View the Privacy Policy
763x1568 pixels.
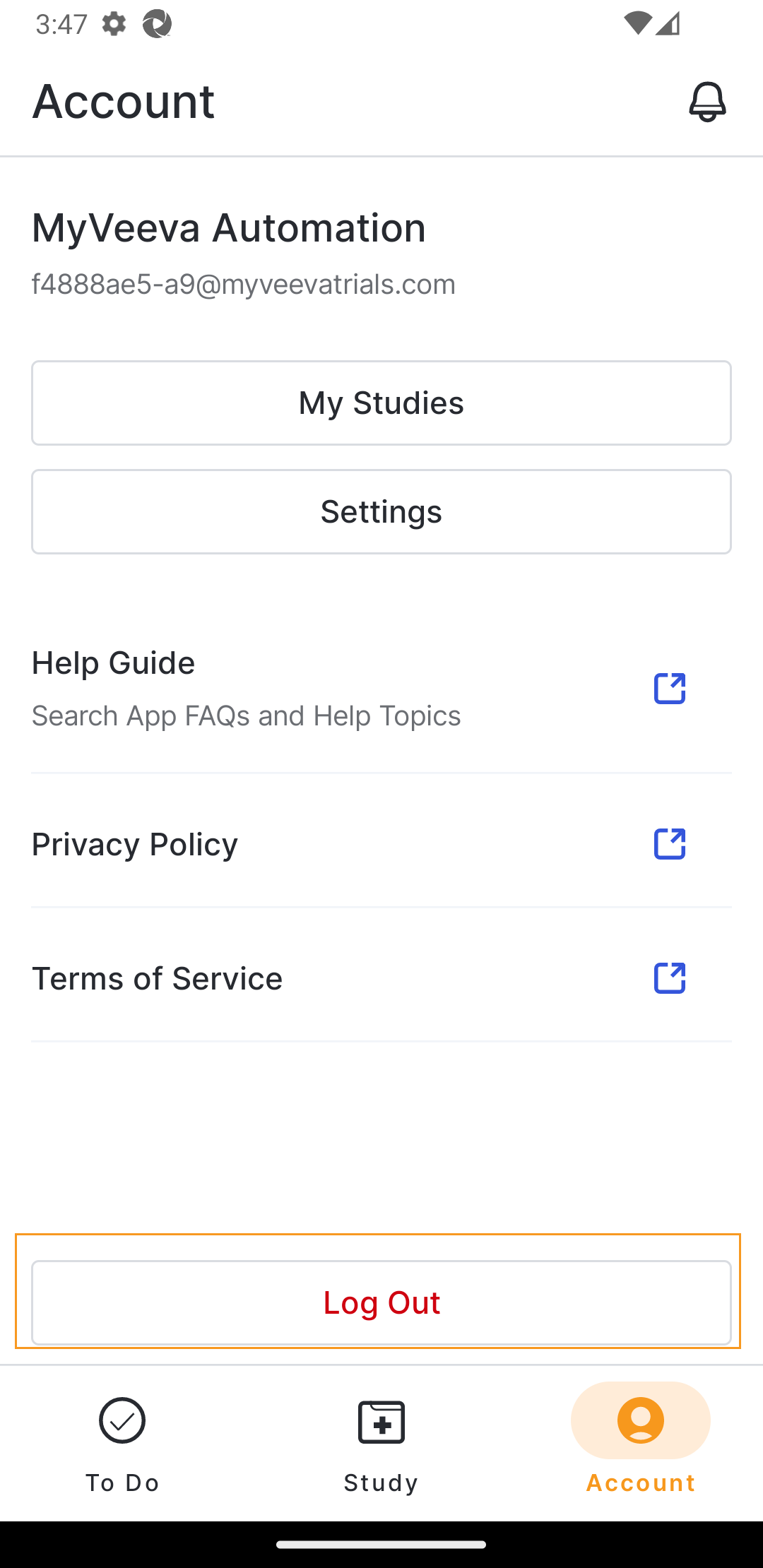coord(381,844)
